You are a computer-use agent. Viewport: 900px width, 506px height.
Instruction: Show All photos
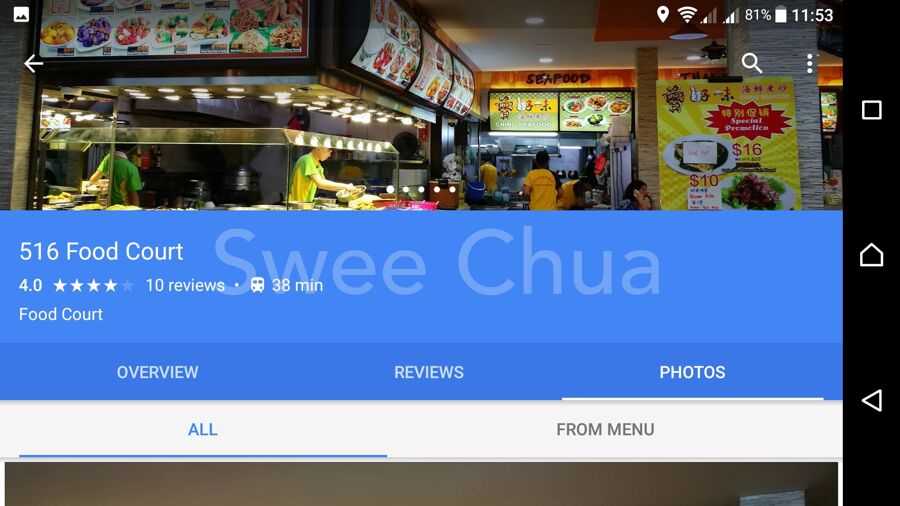(x=202, y=429)
